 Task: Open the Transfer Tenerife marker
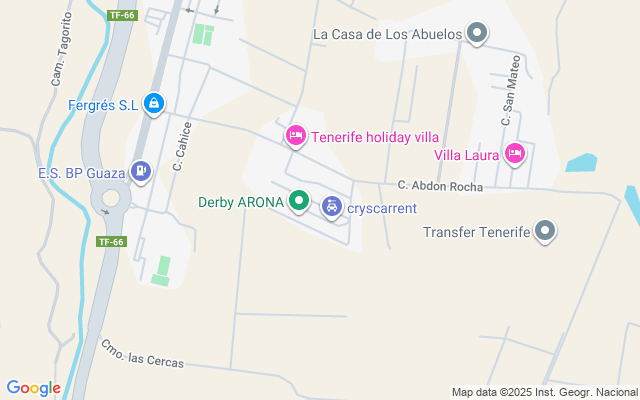(x=545, y=231)
